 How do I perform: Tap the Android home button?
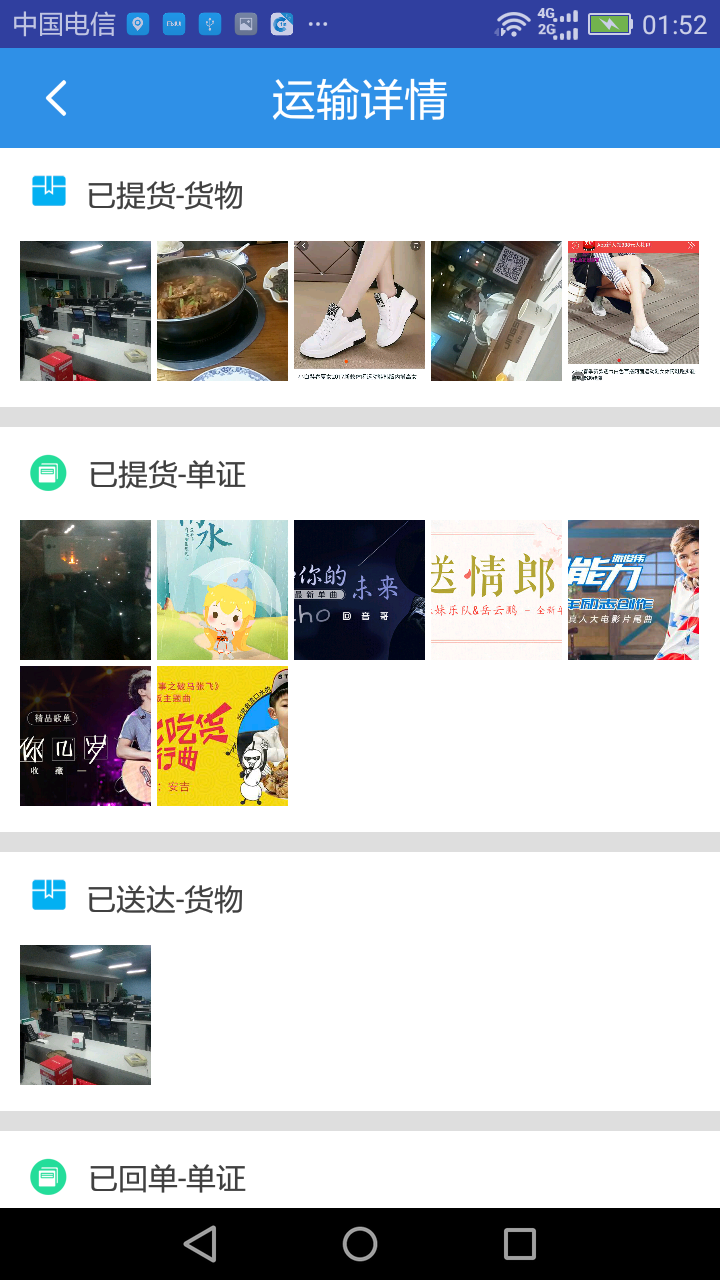360,1244
